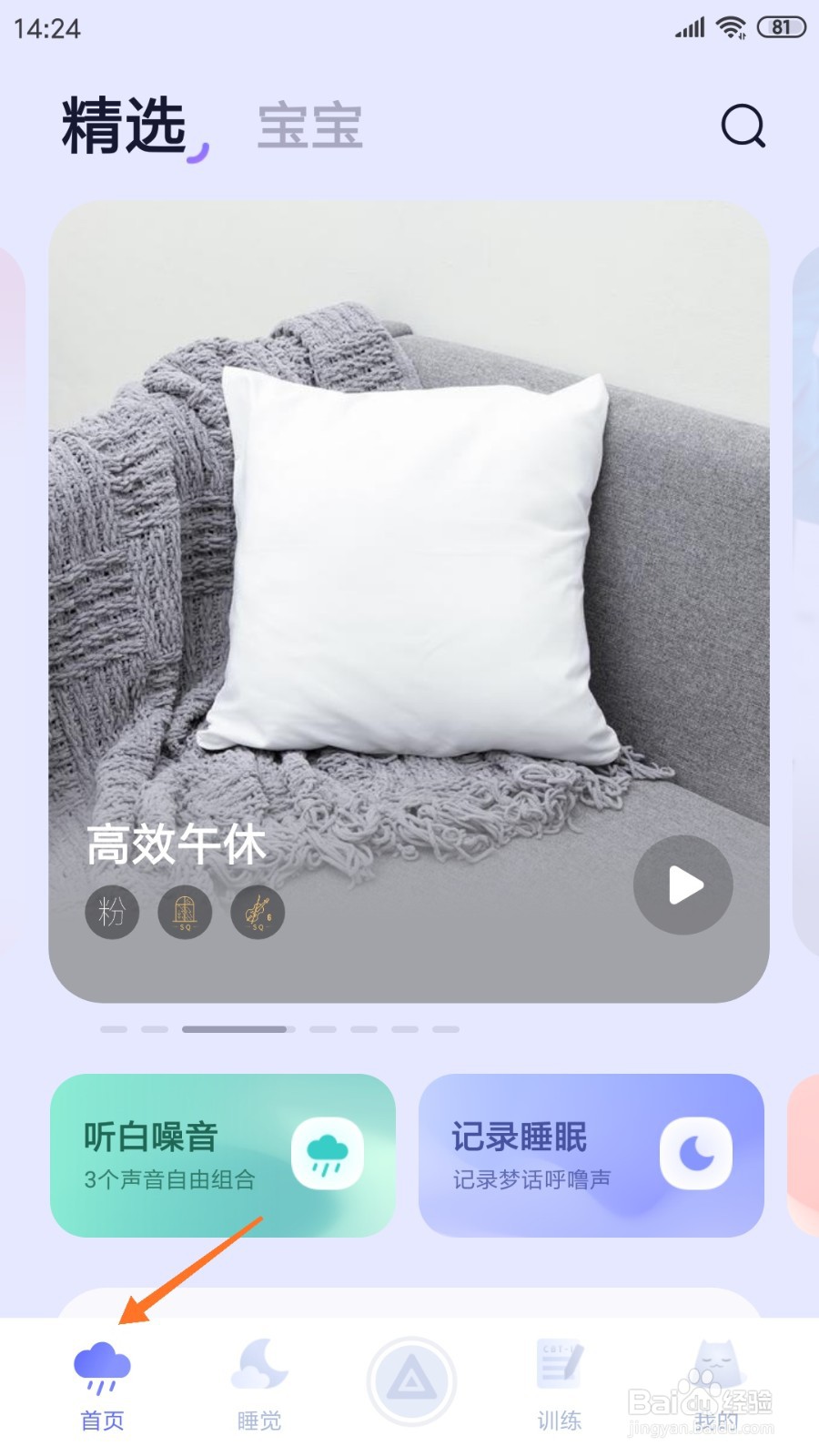Switch to the 宝宝 tab
Viewport: 819px width, 1456px height.
pyautogui.click(x=309, y=126)
